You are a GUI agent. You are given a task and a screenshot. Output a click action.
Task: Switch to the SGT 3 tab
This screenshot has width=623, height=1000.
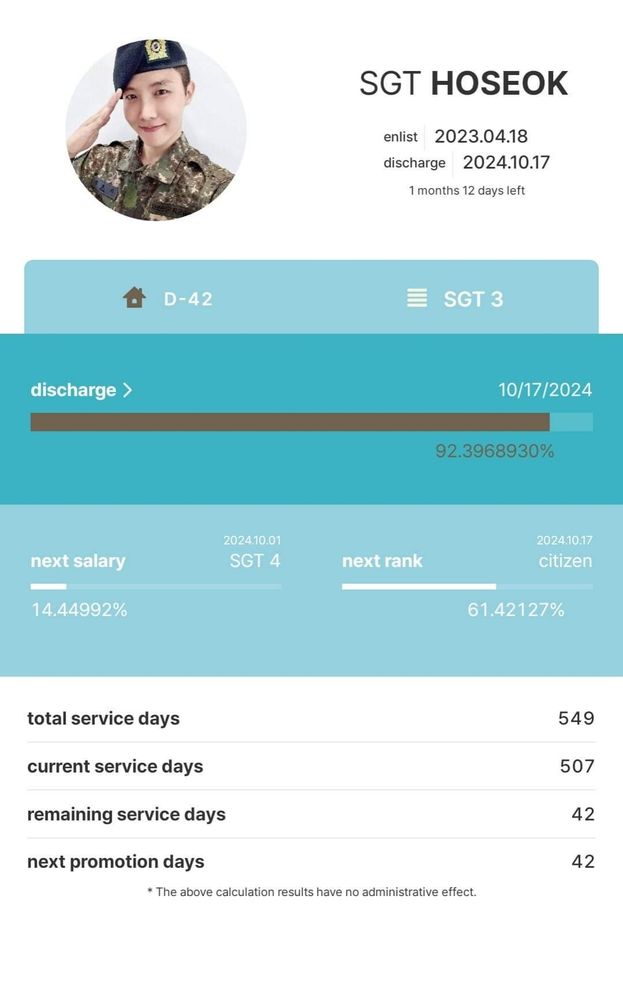[x=455, y=298]
